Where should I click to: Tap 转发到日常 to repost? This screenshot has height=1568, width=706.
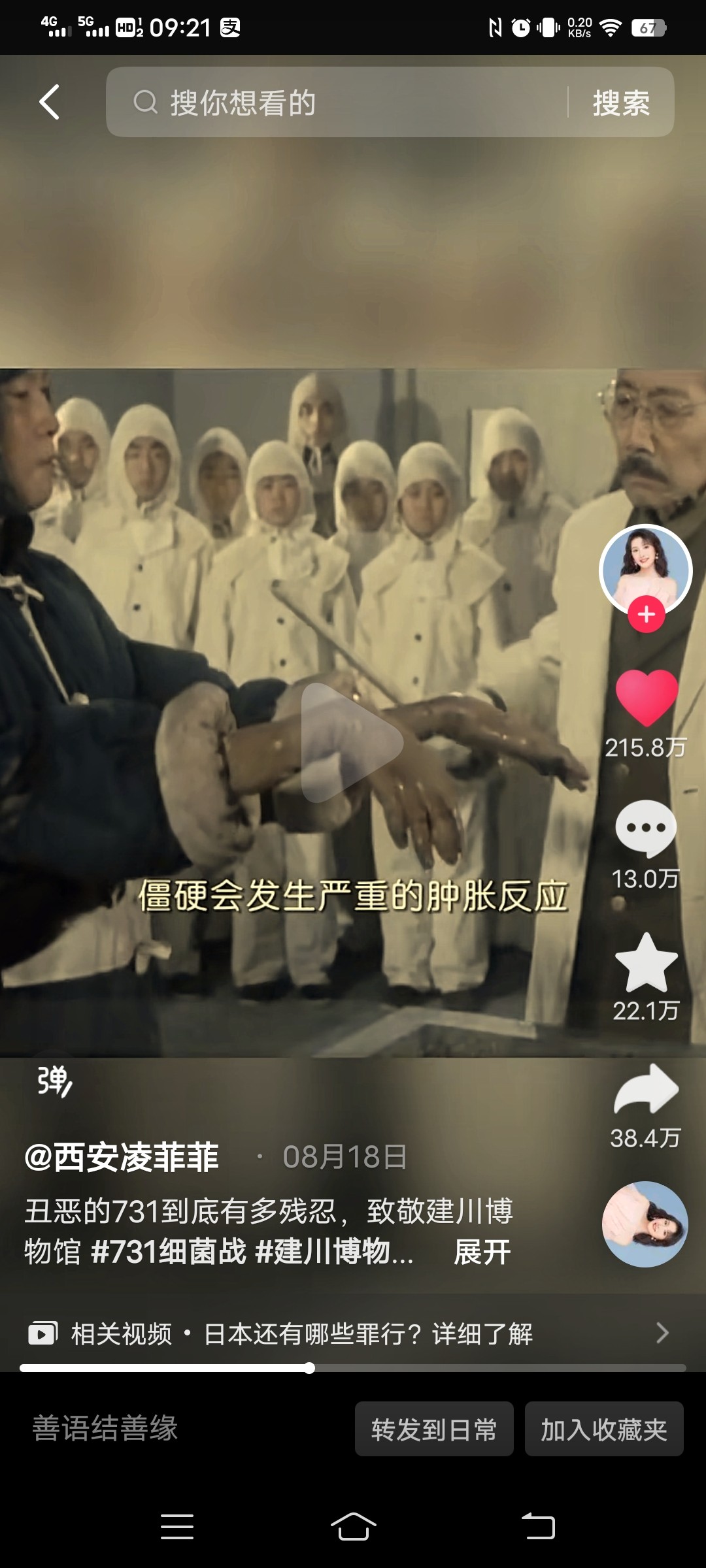tap(434, 1429)
